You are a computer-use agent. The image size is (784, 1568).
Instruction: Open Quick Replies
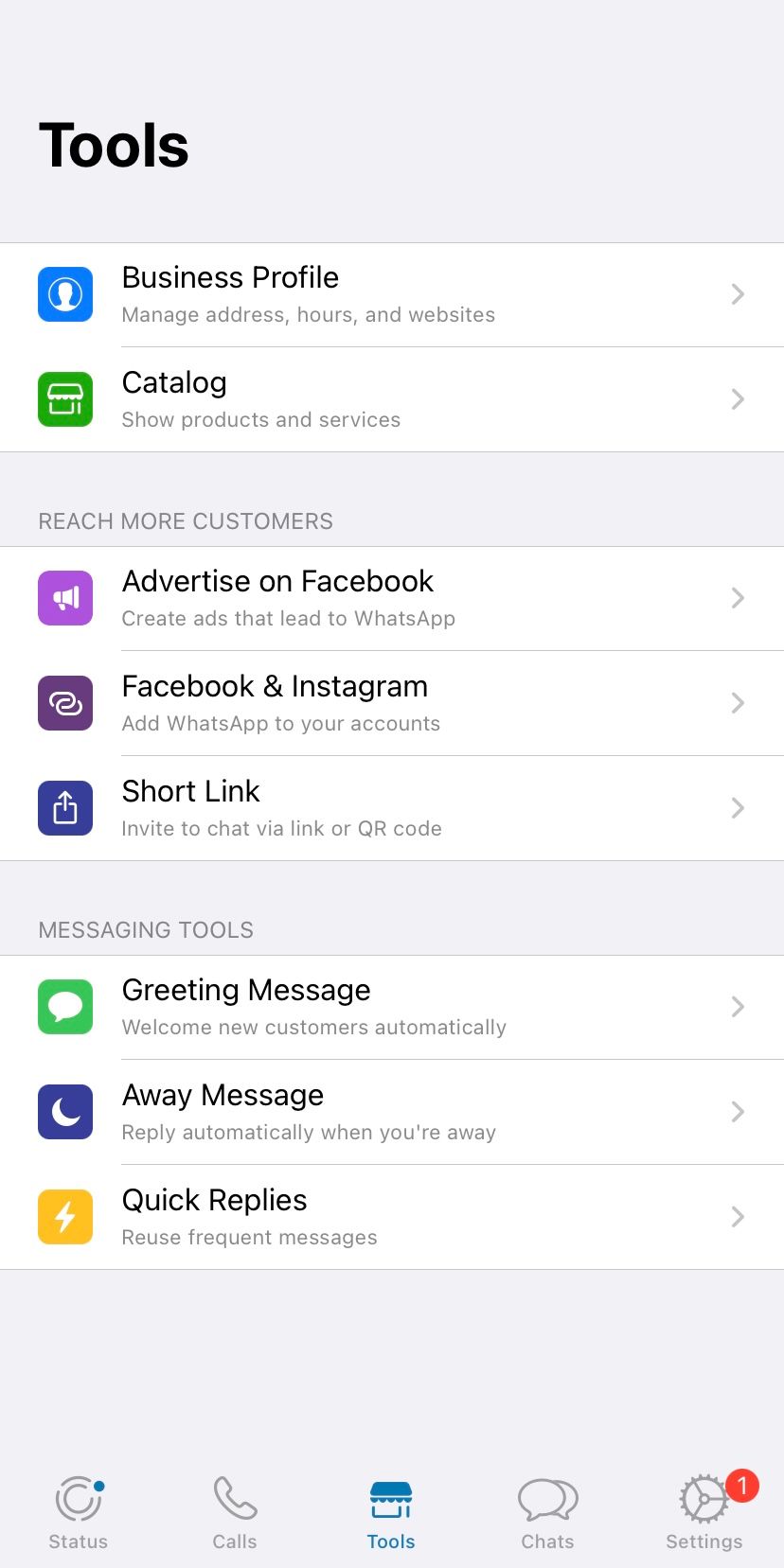(391, 1217)
